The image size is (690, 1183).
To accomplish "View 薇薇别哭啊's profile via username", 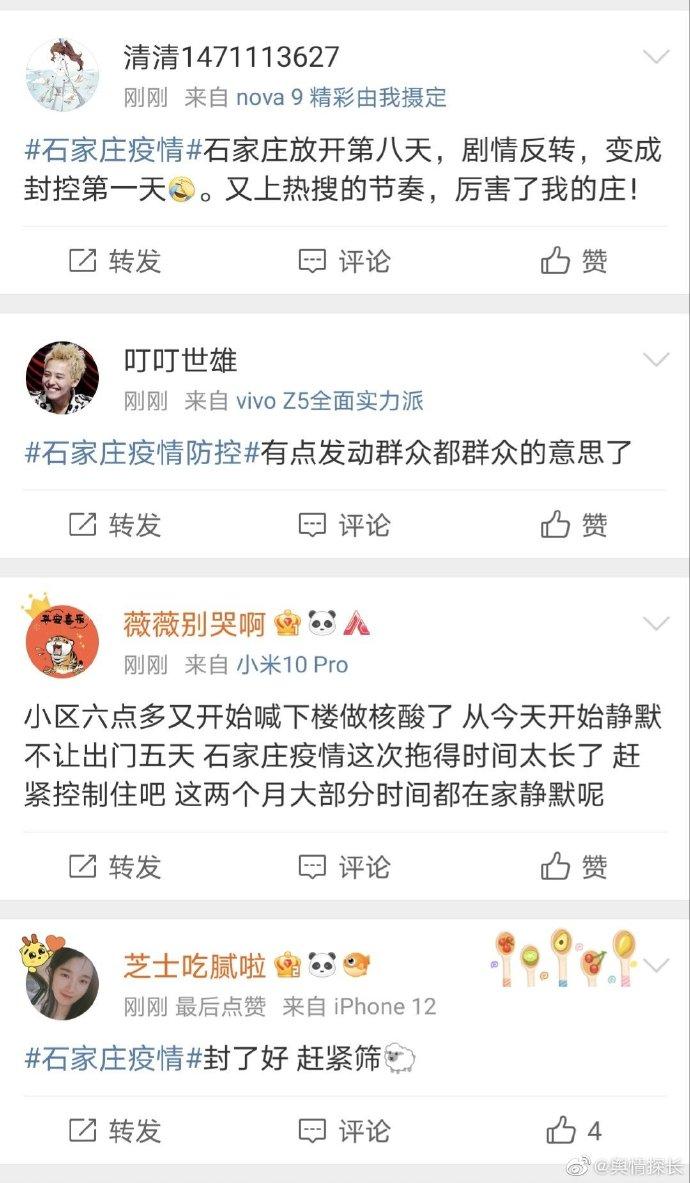I will (x=194, y=626).
